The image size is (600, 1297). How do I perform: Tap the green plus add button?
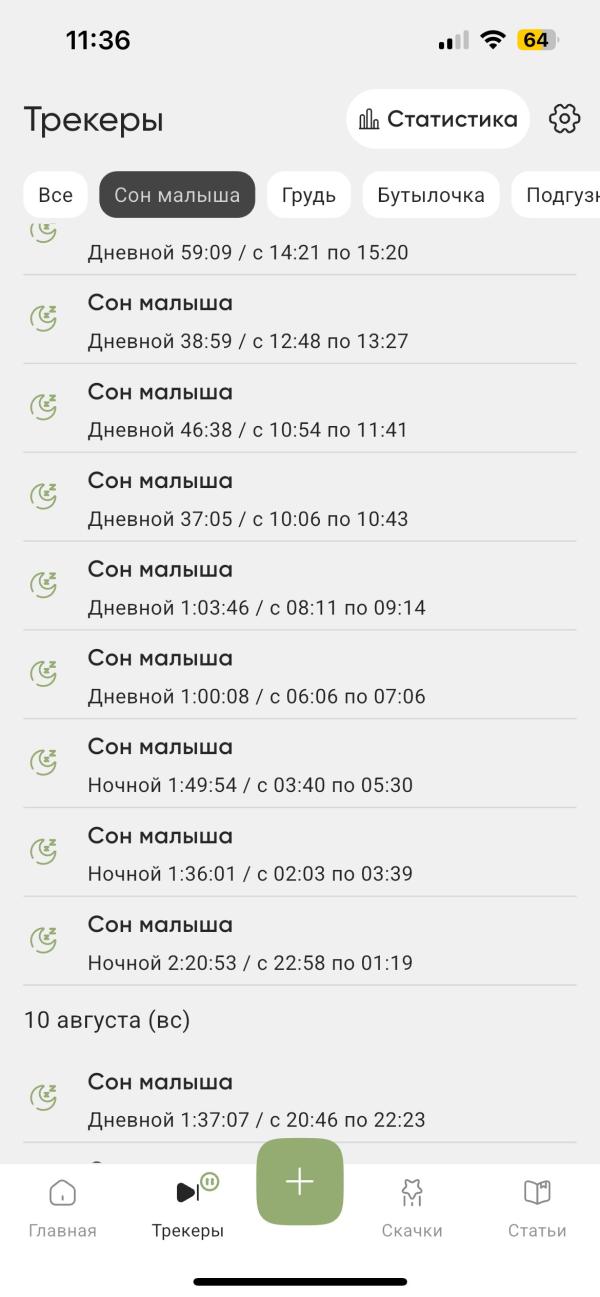300,1182
